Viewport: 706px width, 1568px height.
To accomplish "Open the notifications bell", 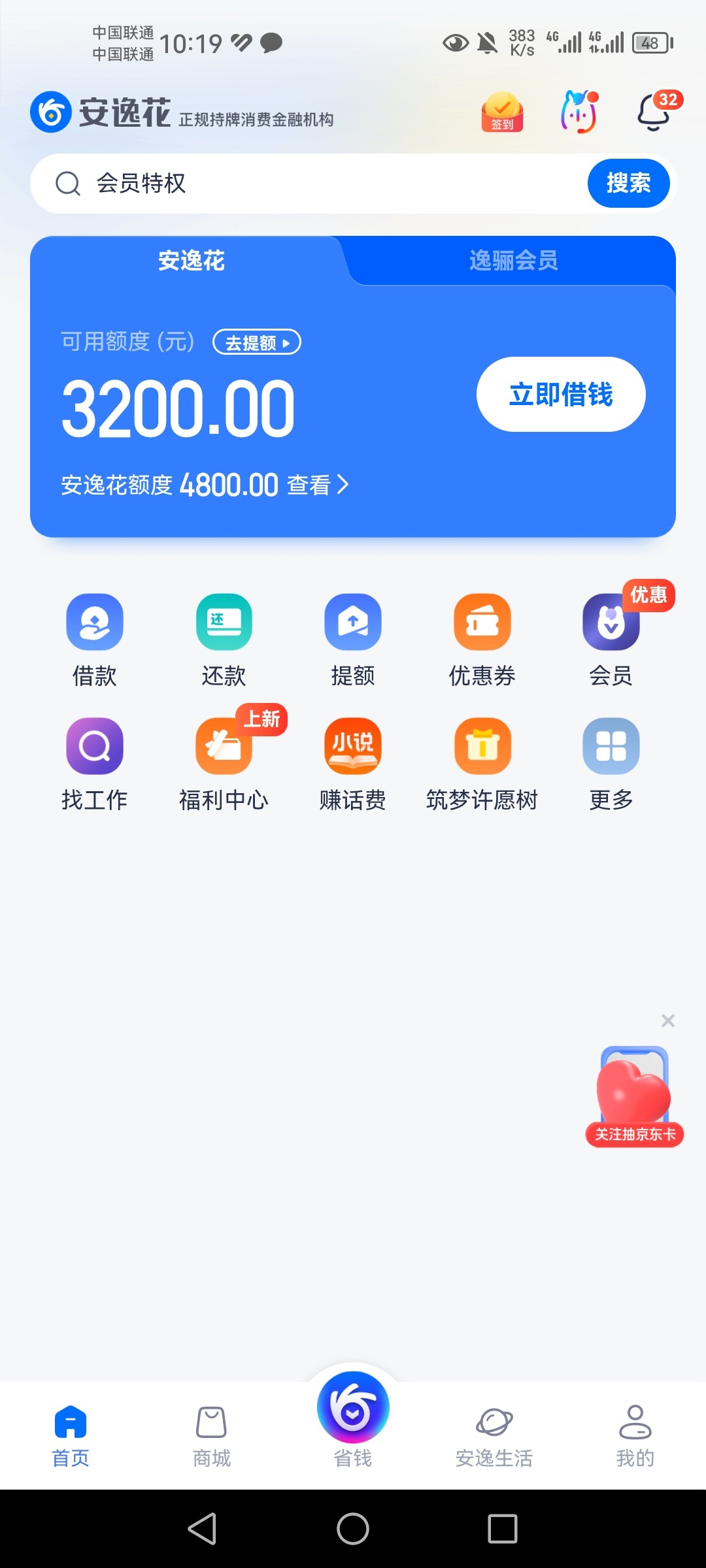I will click(654, 112).
